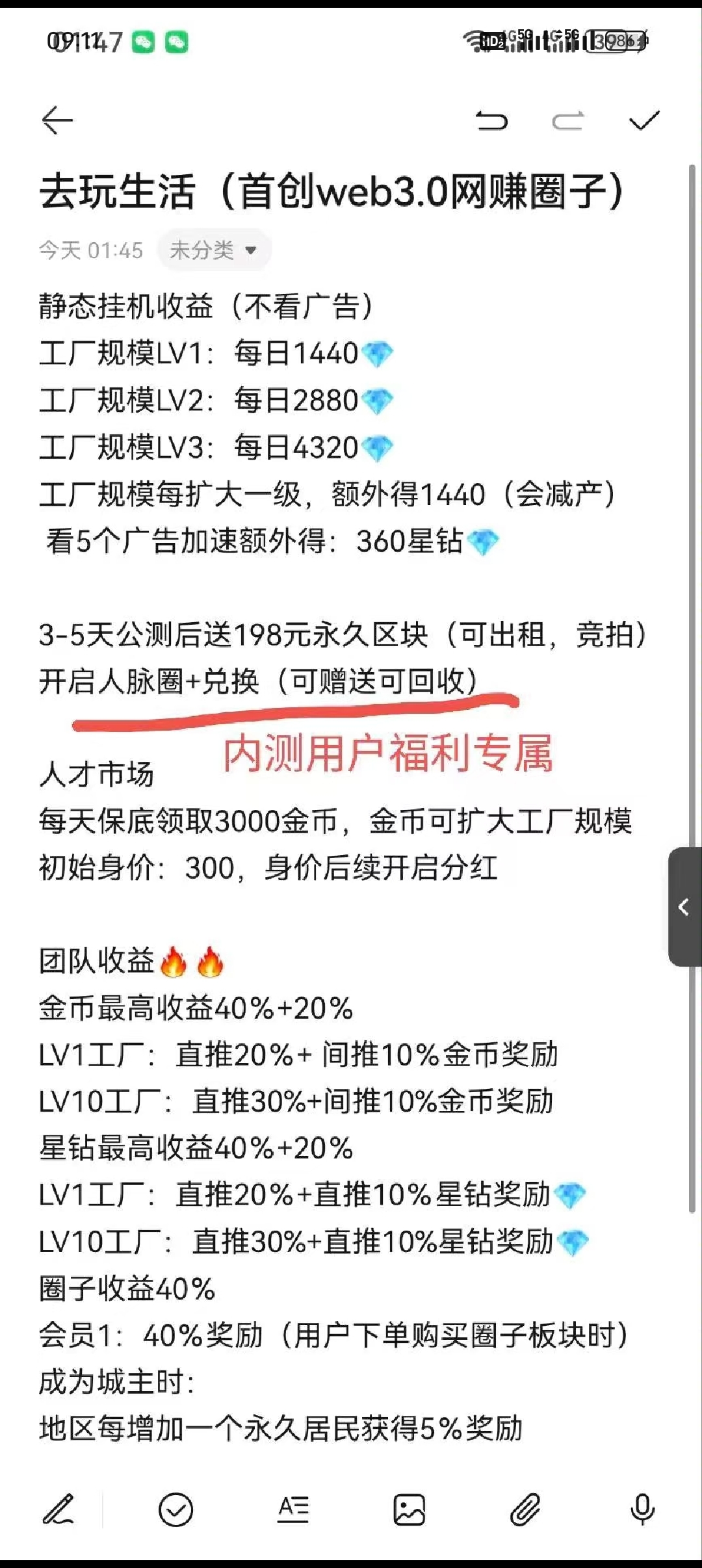The image size is (702, 1568).
Task: Open the 未分类 category dropdown
Action: [x=214, y=250]
